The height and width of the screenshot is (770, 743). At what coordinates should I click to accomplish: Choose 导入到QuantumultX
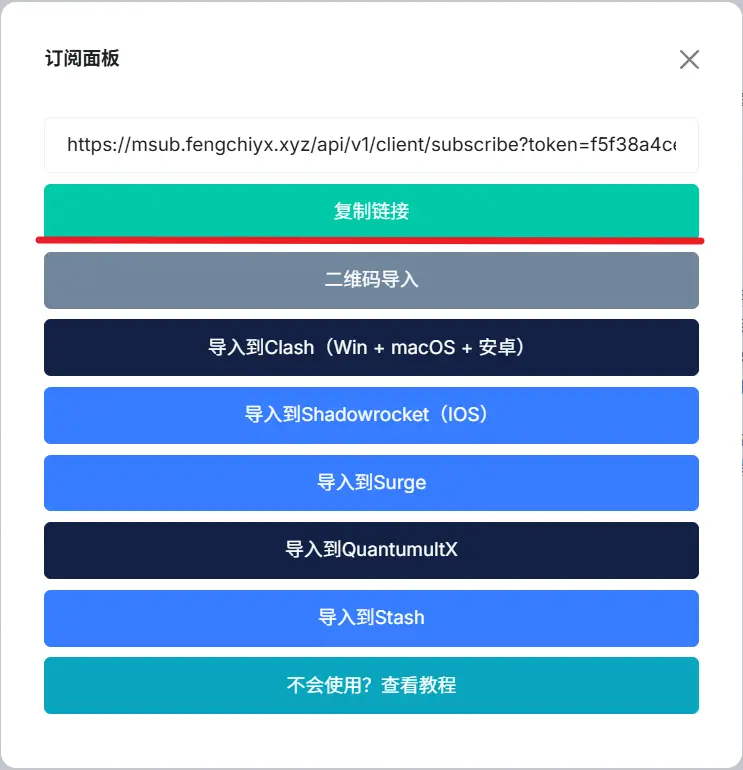[x=371, y=550]
